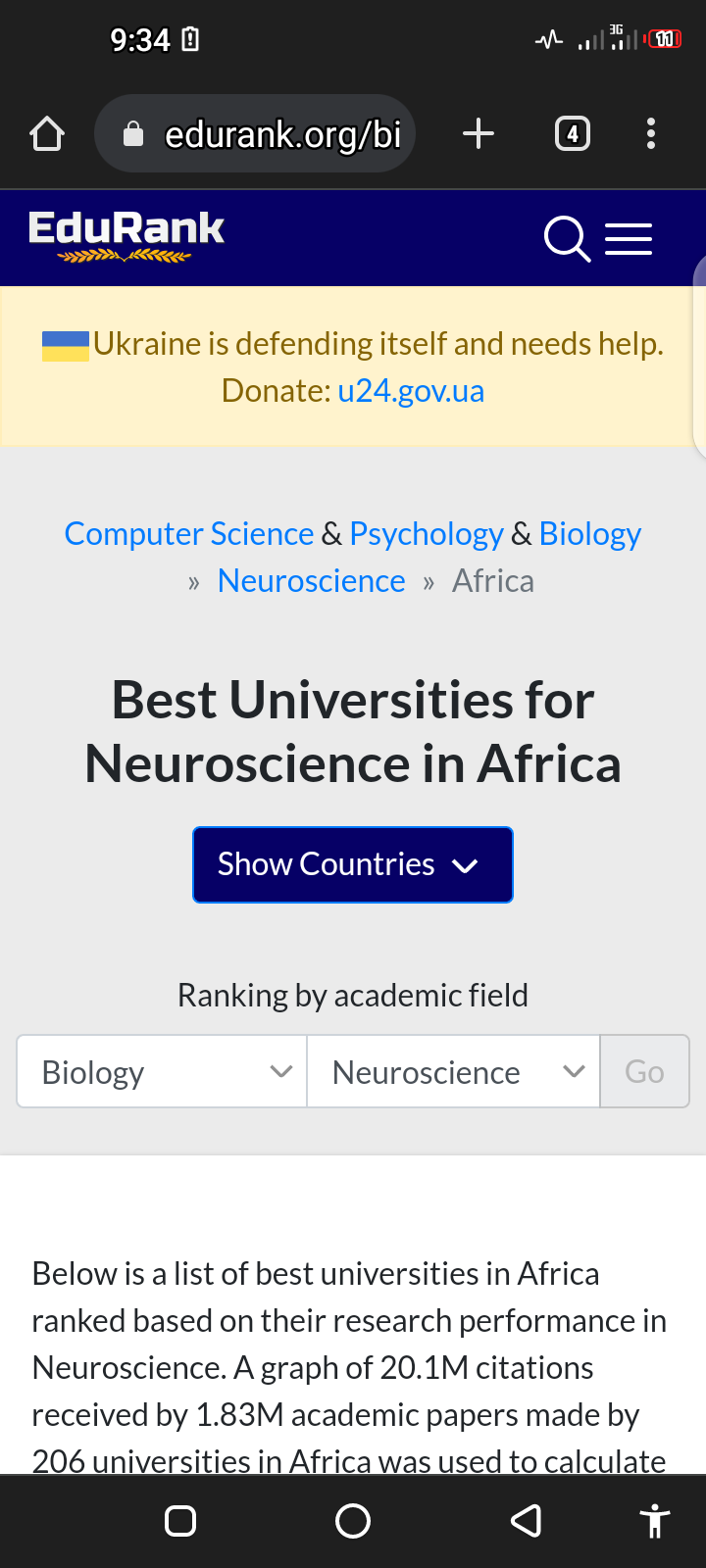Go to the Psychology breadcrumb link
This screenshot has height=1568, width=706.
pos(427,534)
